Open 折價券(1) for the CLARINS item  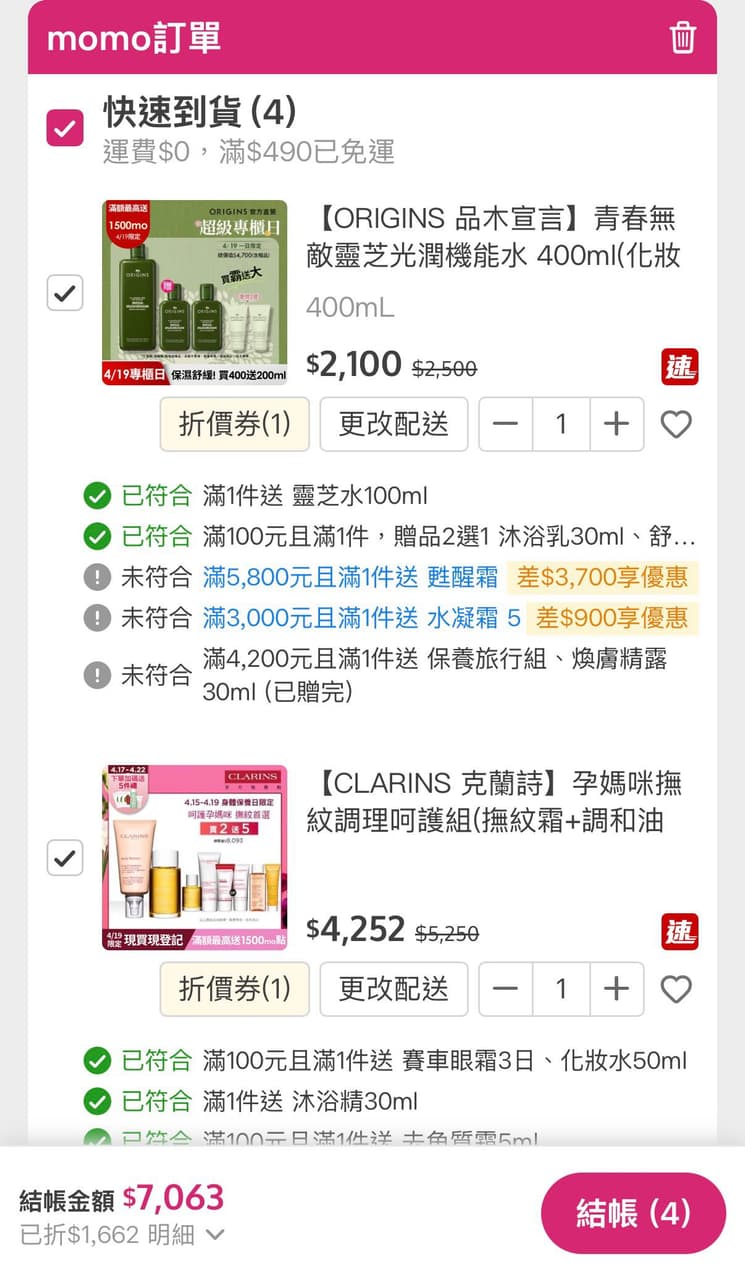click(235, 989)
